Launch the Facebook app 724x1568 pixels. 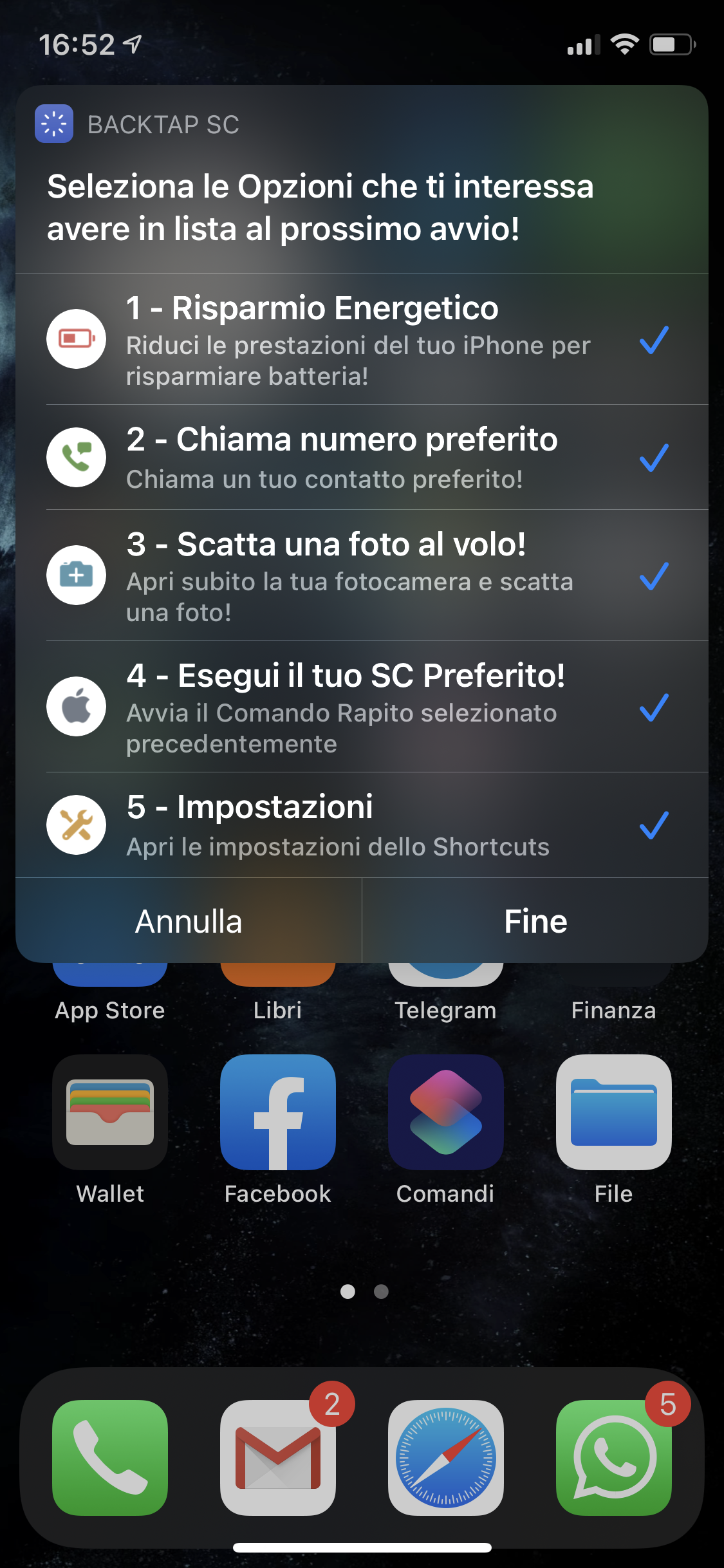pyautogui.click(x=278, y=1112)
